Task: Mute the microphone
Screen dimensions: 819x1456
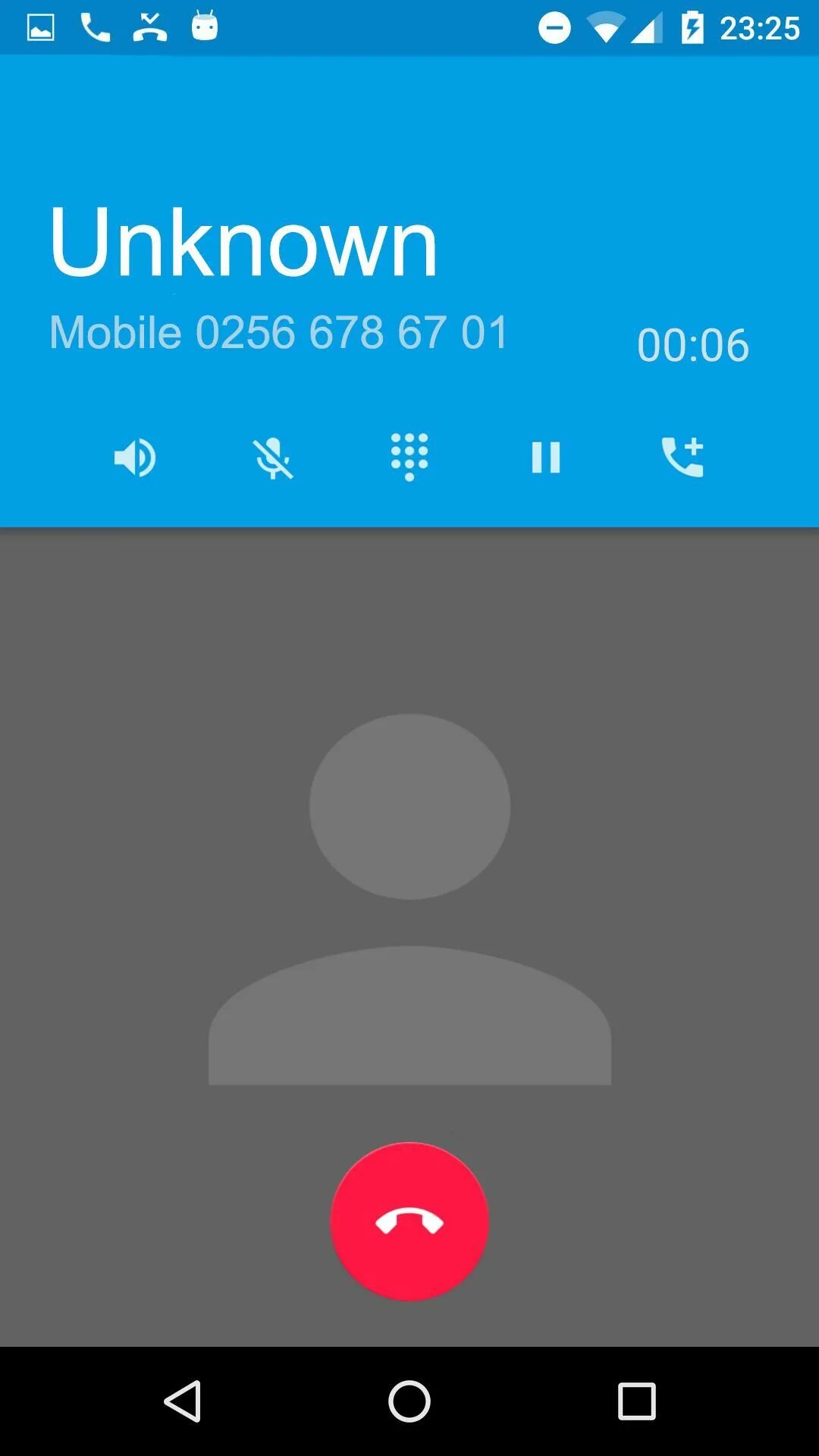Action: pos(272,458)
